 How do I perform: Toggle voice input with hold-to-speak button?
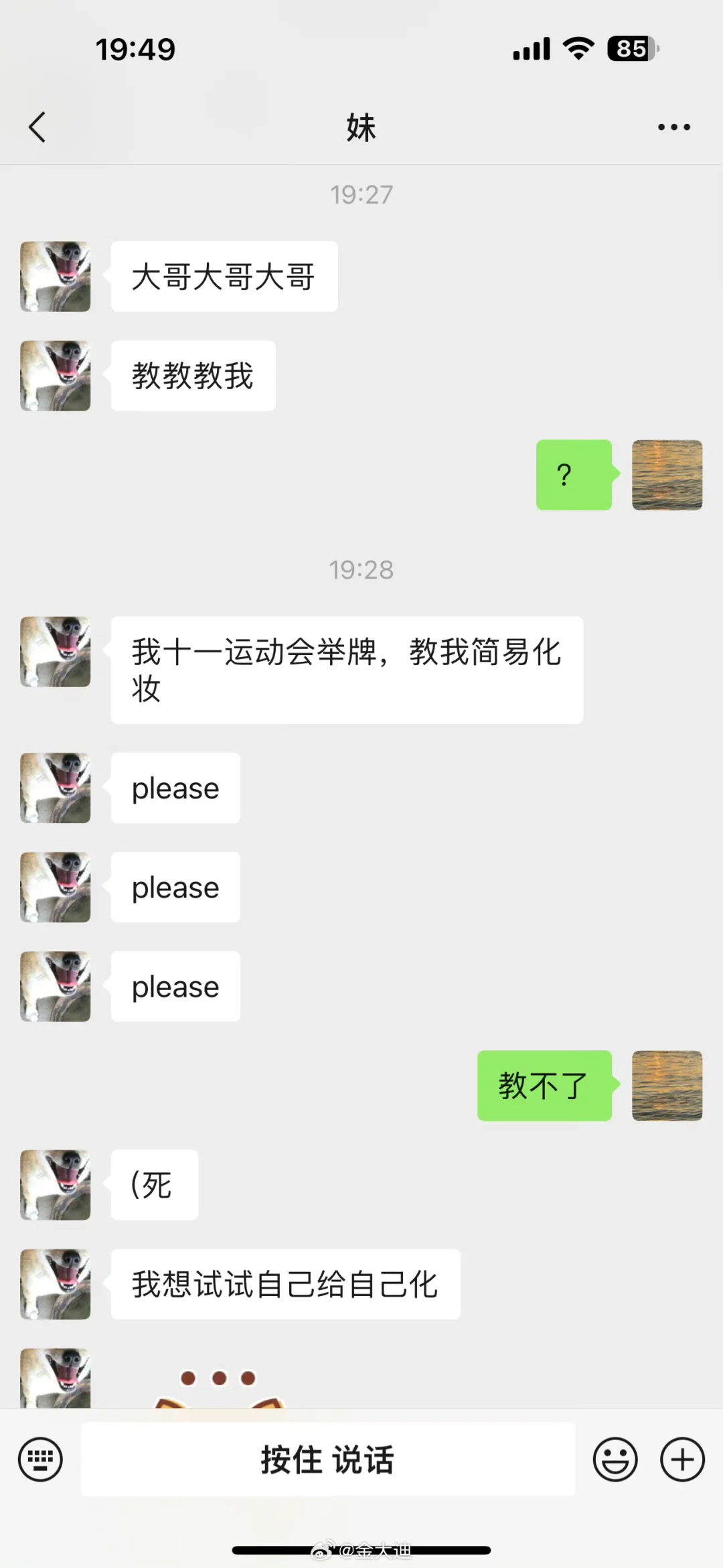click(327, 1460)
